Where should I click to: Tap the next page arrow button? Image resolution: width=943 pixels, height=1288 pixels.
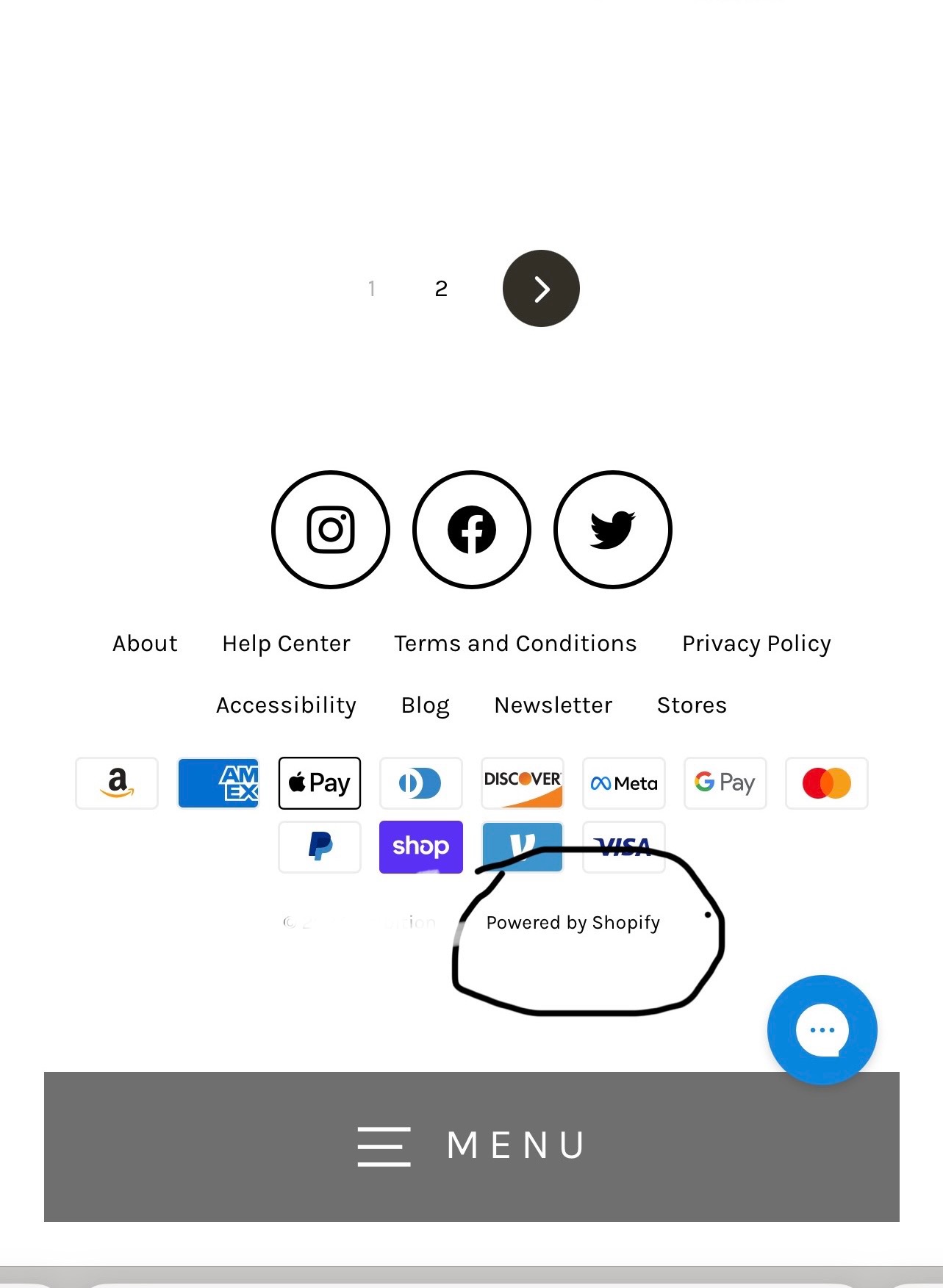pos(541,289)
